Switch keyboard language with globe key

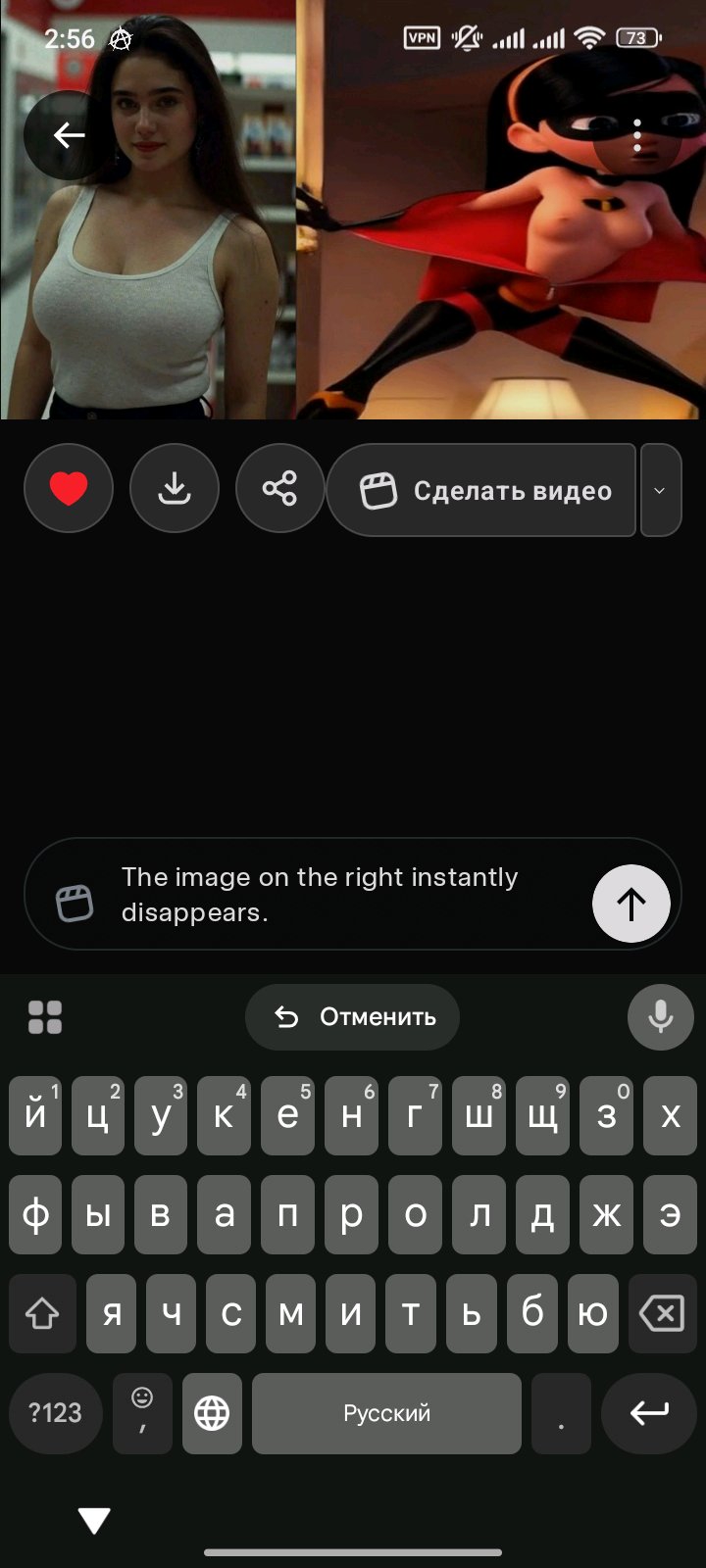pos(212,1413)
